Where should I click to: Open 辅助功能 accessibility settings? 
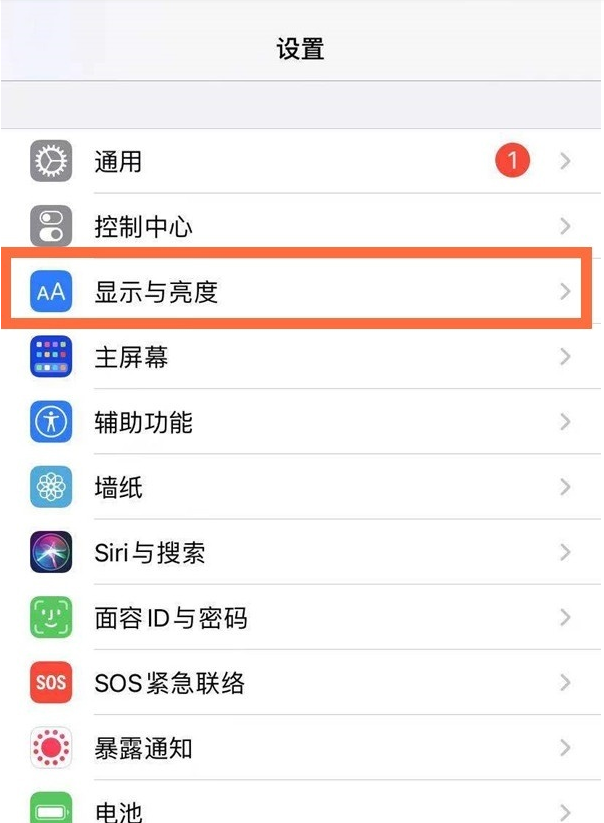point(300,422)
